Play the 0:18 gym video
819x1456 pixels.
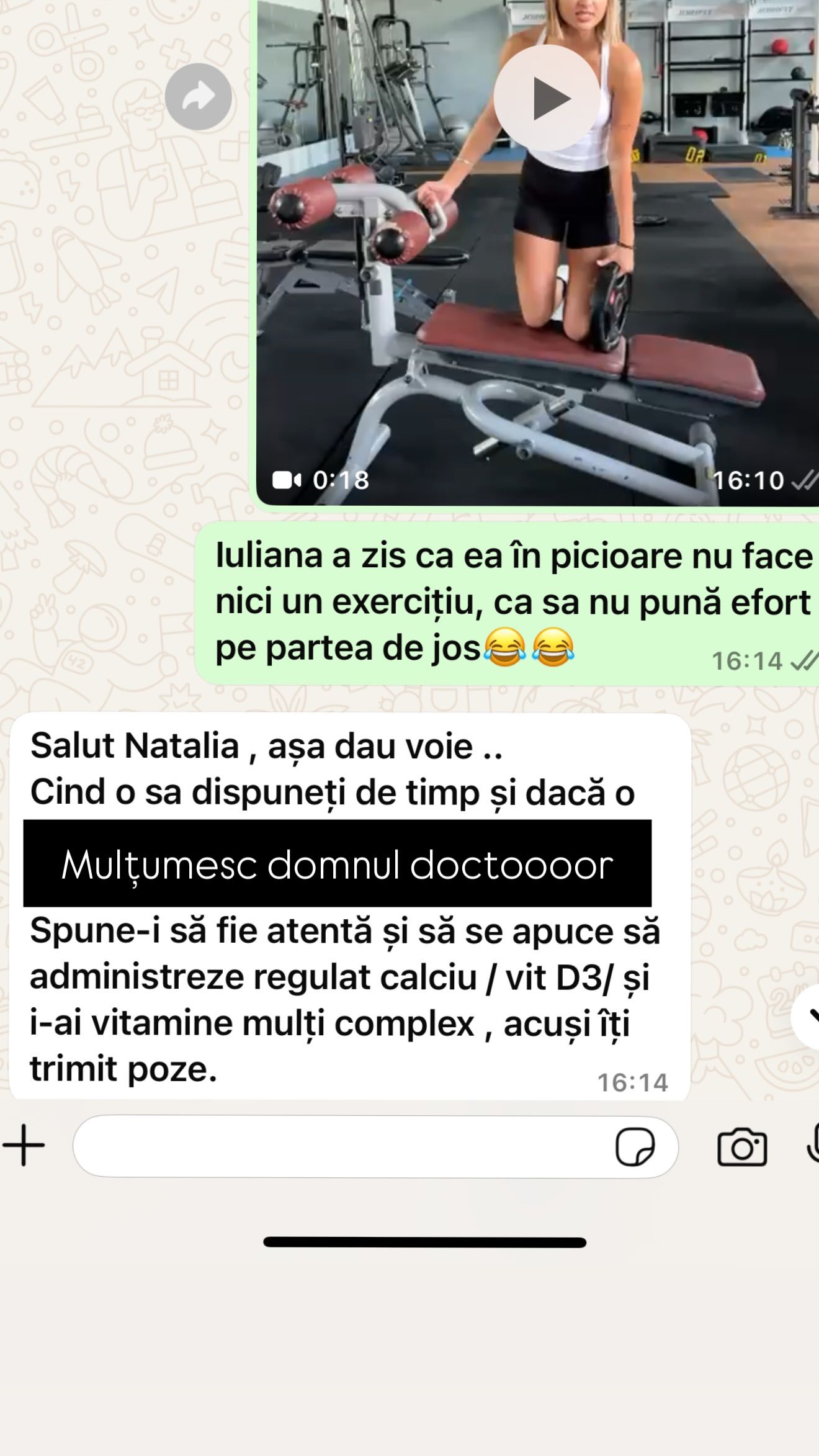[x=547, y=98]
